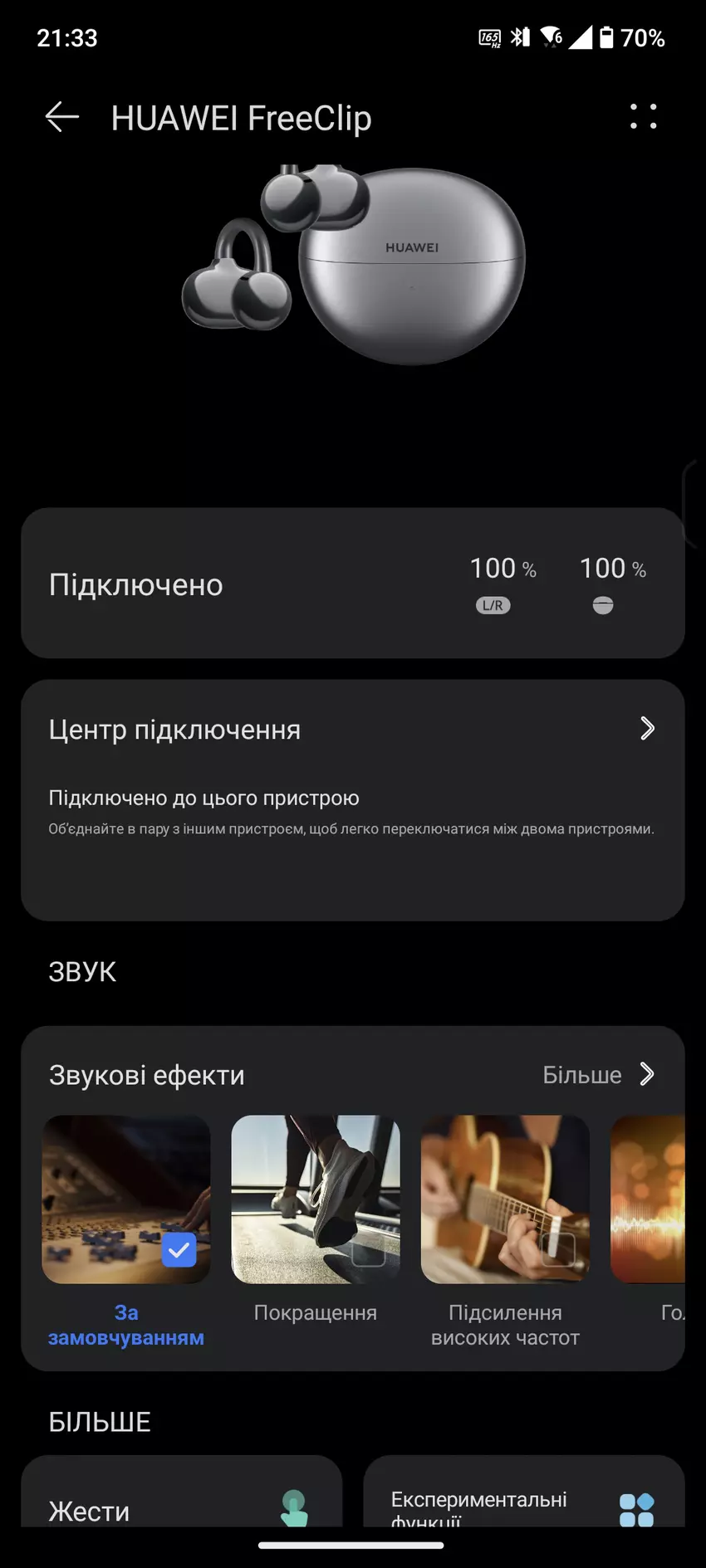Open Більше sound effects
This screenshot has height=1568, width=706.
(x=598, y=1075)
